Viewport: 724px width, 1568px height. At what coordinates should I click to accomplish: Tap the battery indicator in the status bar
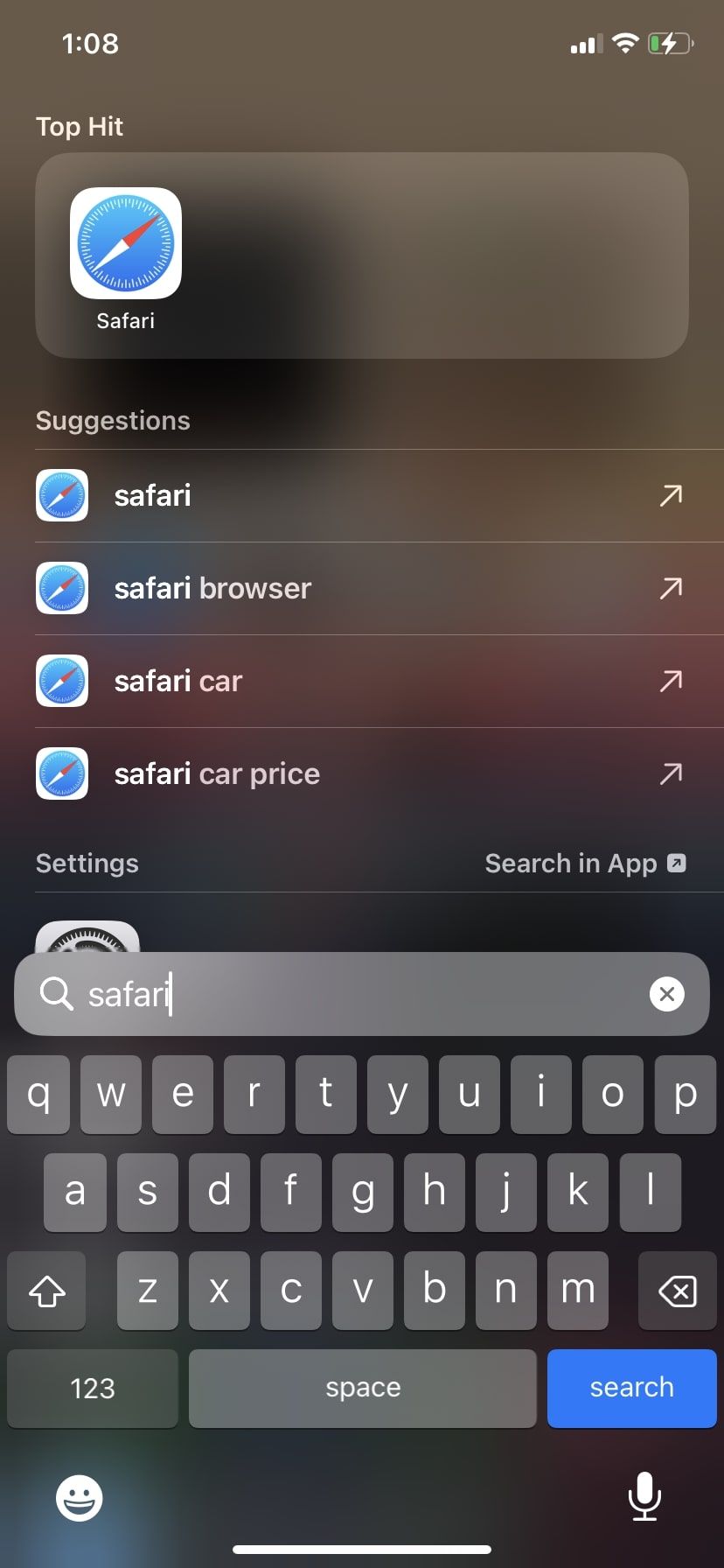pyautogui.click(x=669, y=43)
